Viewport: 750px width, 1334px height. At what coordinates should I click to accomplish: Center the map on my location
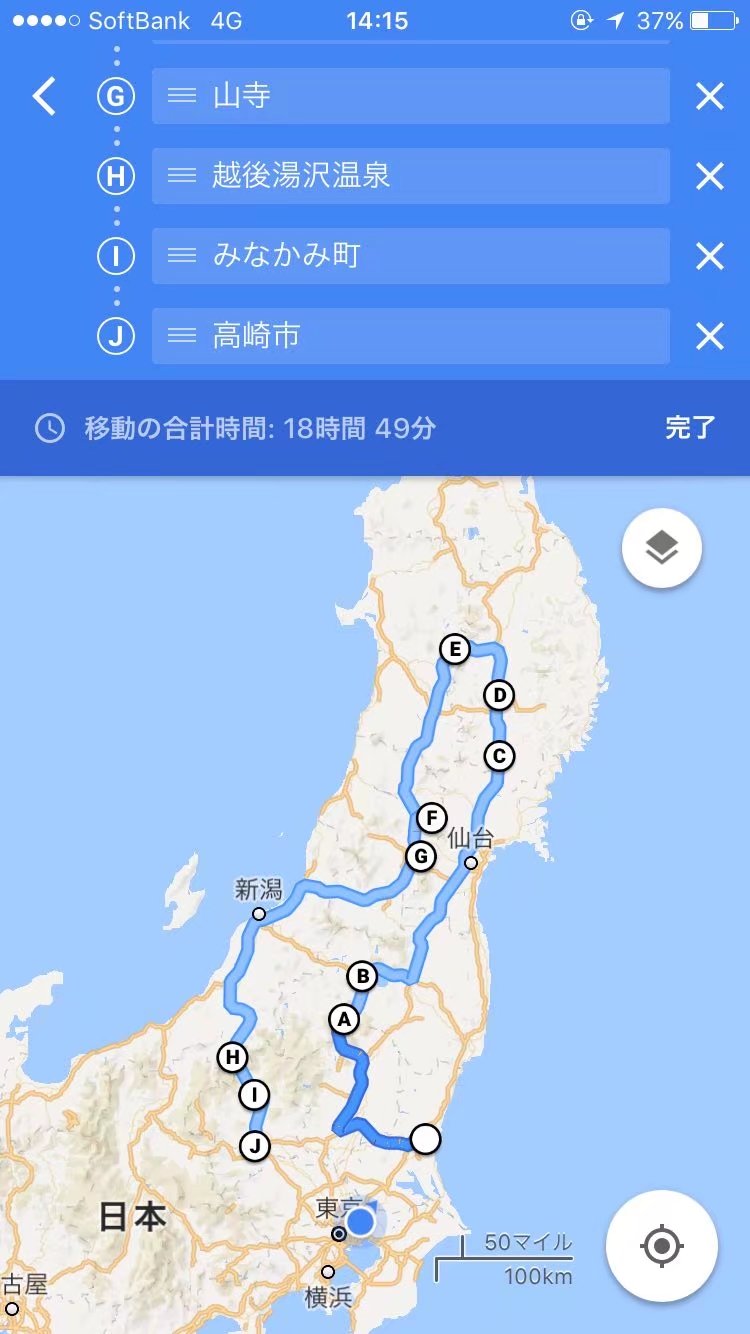point(661,1246)
